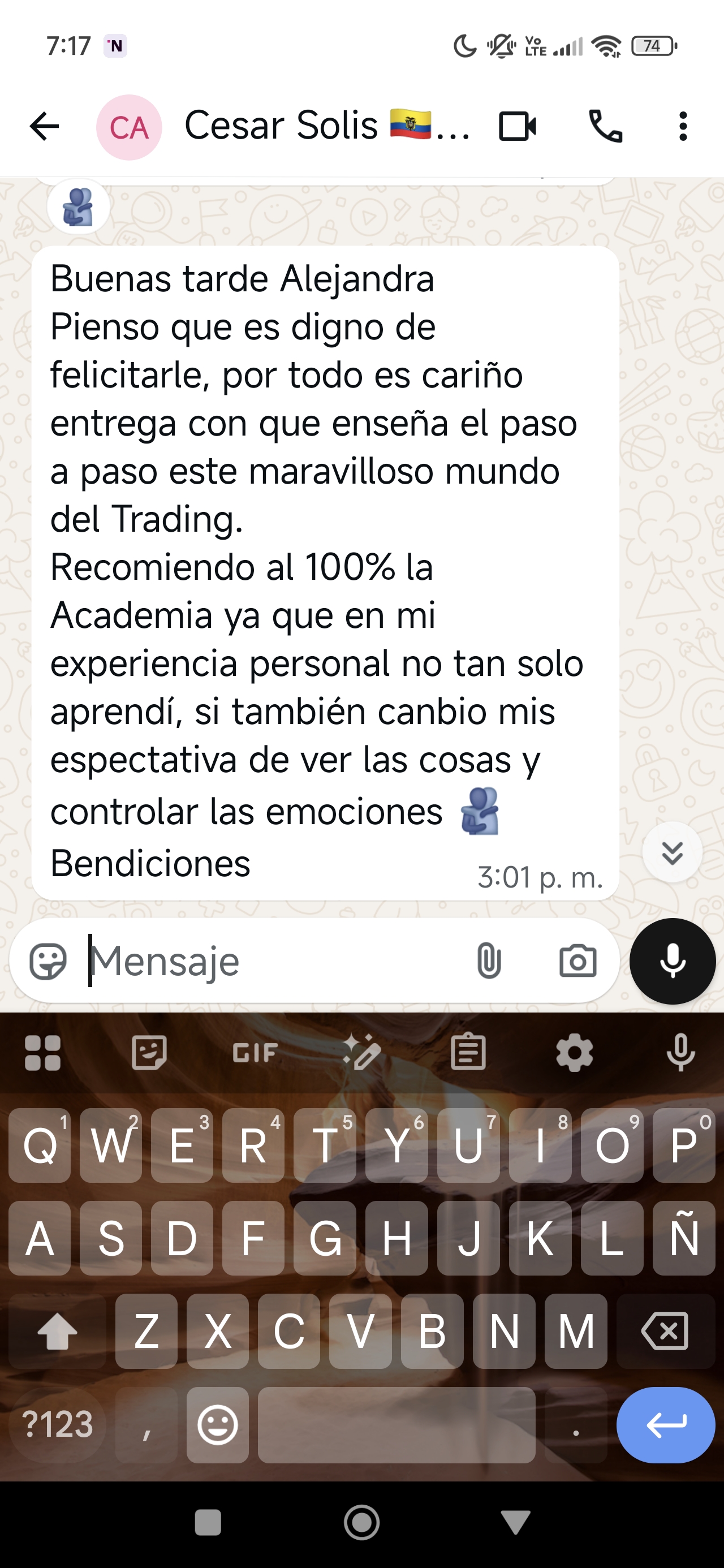Open keyboard sticker panel
Viewport: 724px width, 1568px height.
[149, 1052]
